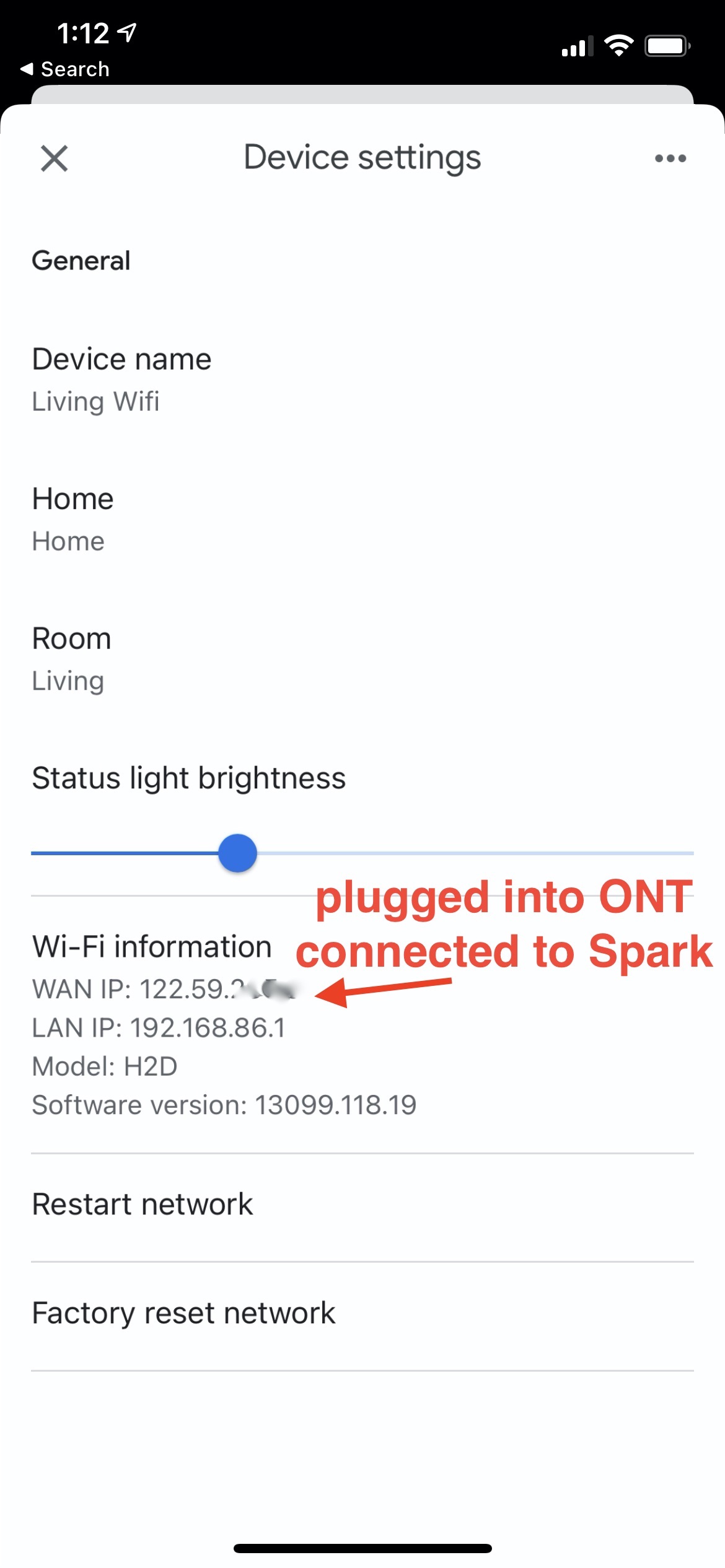
Task: Open the Home setting row
Action: pyautogui.click(x=362, y=519)
